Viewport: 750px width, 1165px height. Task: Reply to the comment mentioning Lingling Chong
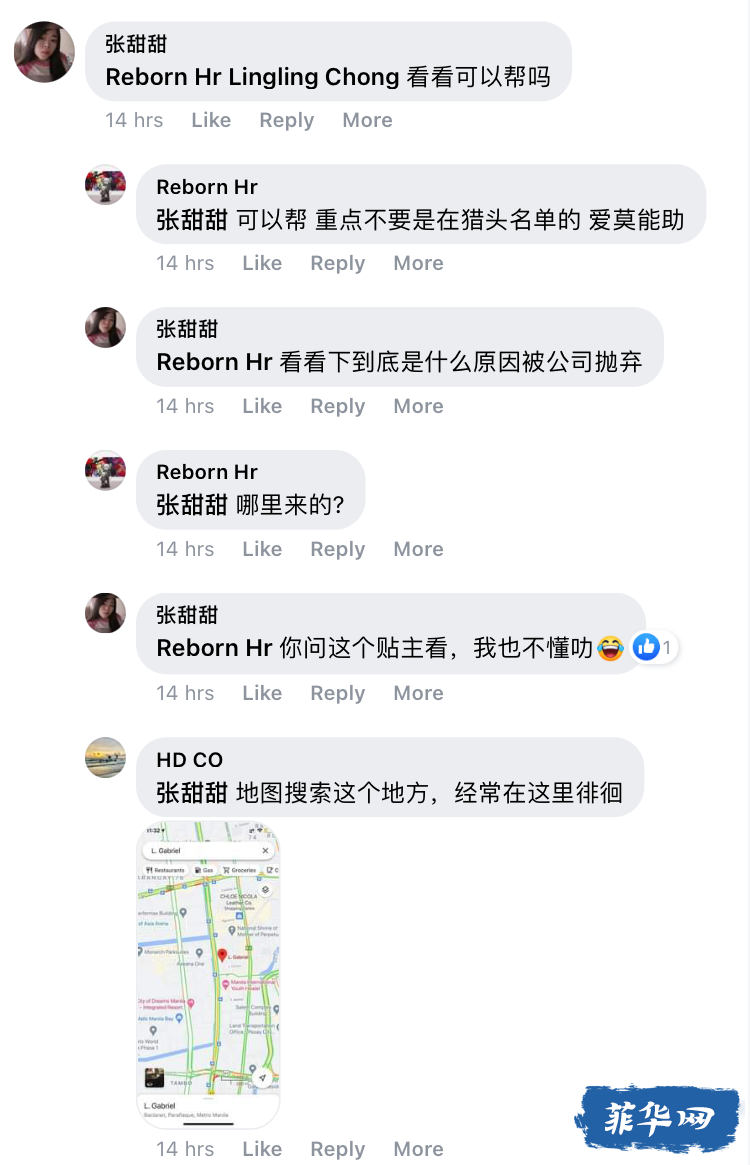(x=286, y=120)
